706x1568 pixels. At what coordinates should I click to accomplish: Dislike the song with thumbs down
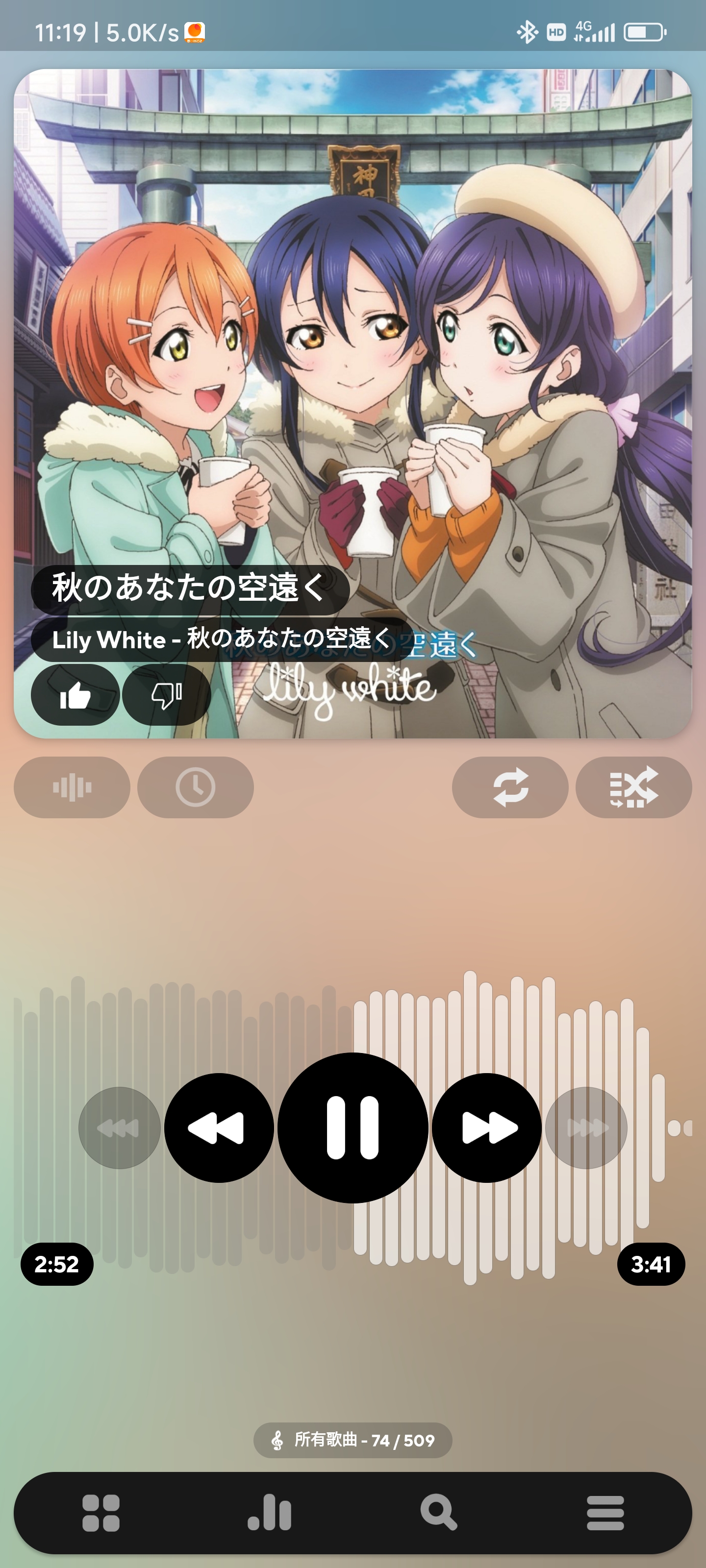166,694
